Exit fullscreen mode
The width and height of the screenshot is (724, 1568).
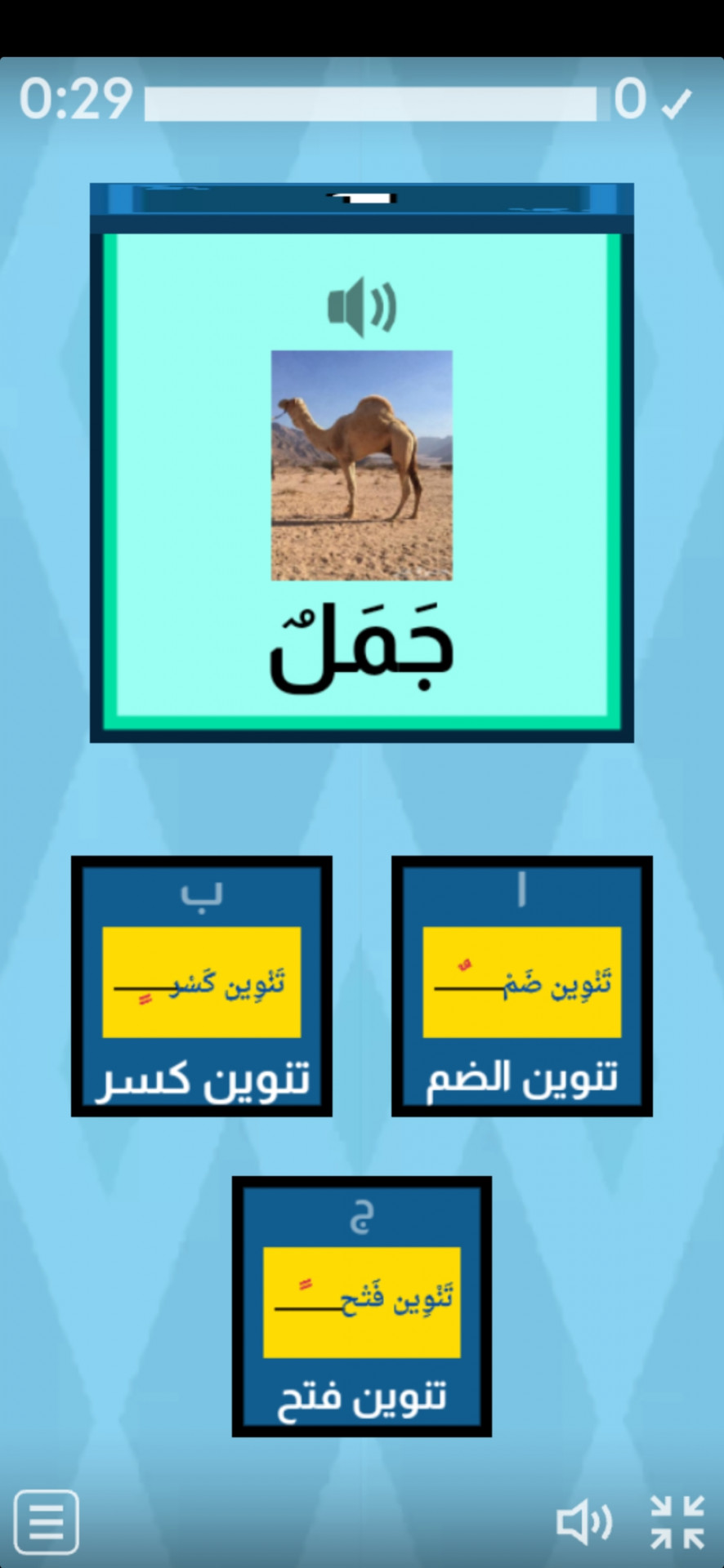coord(677,1521)
